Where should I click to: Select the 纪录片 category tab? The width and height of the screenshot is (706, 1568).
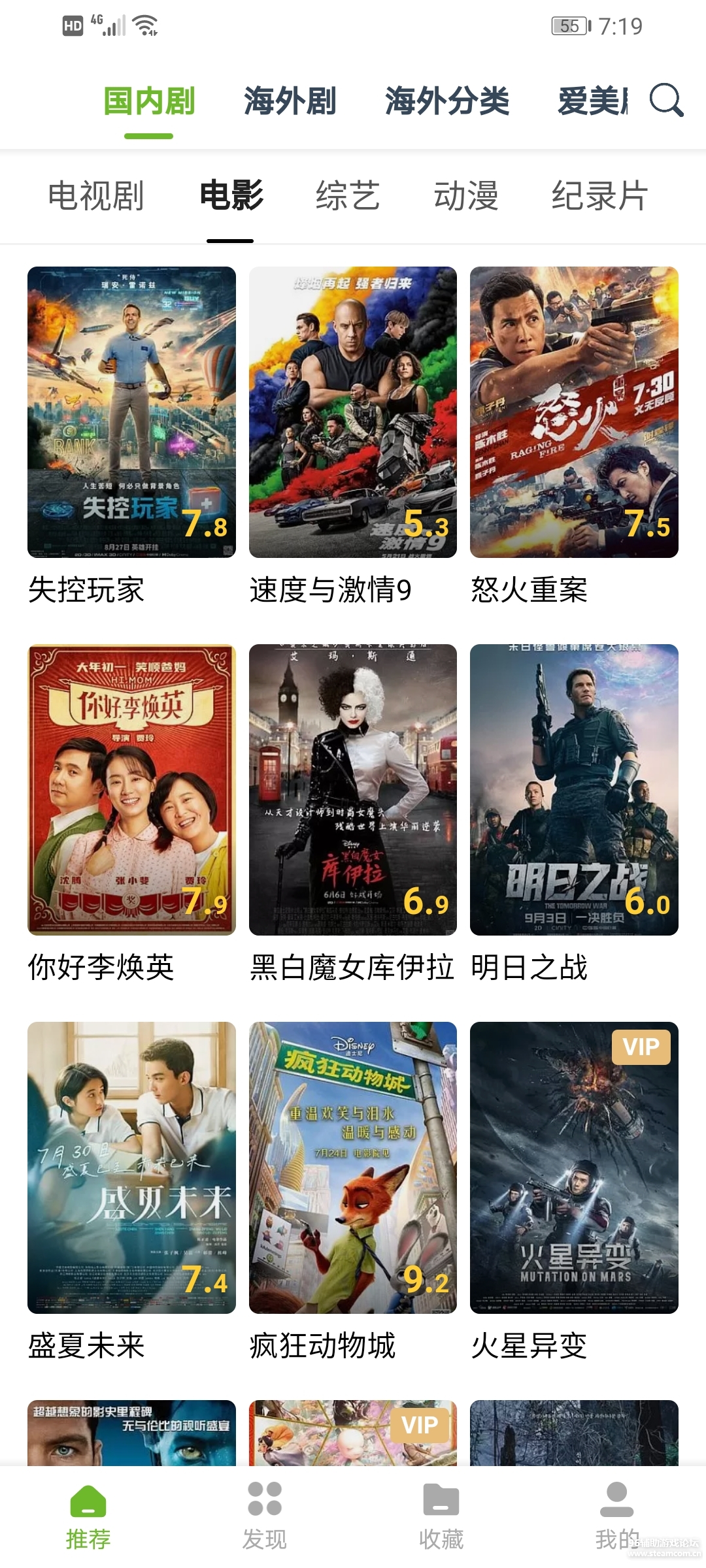coord(599,195)
